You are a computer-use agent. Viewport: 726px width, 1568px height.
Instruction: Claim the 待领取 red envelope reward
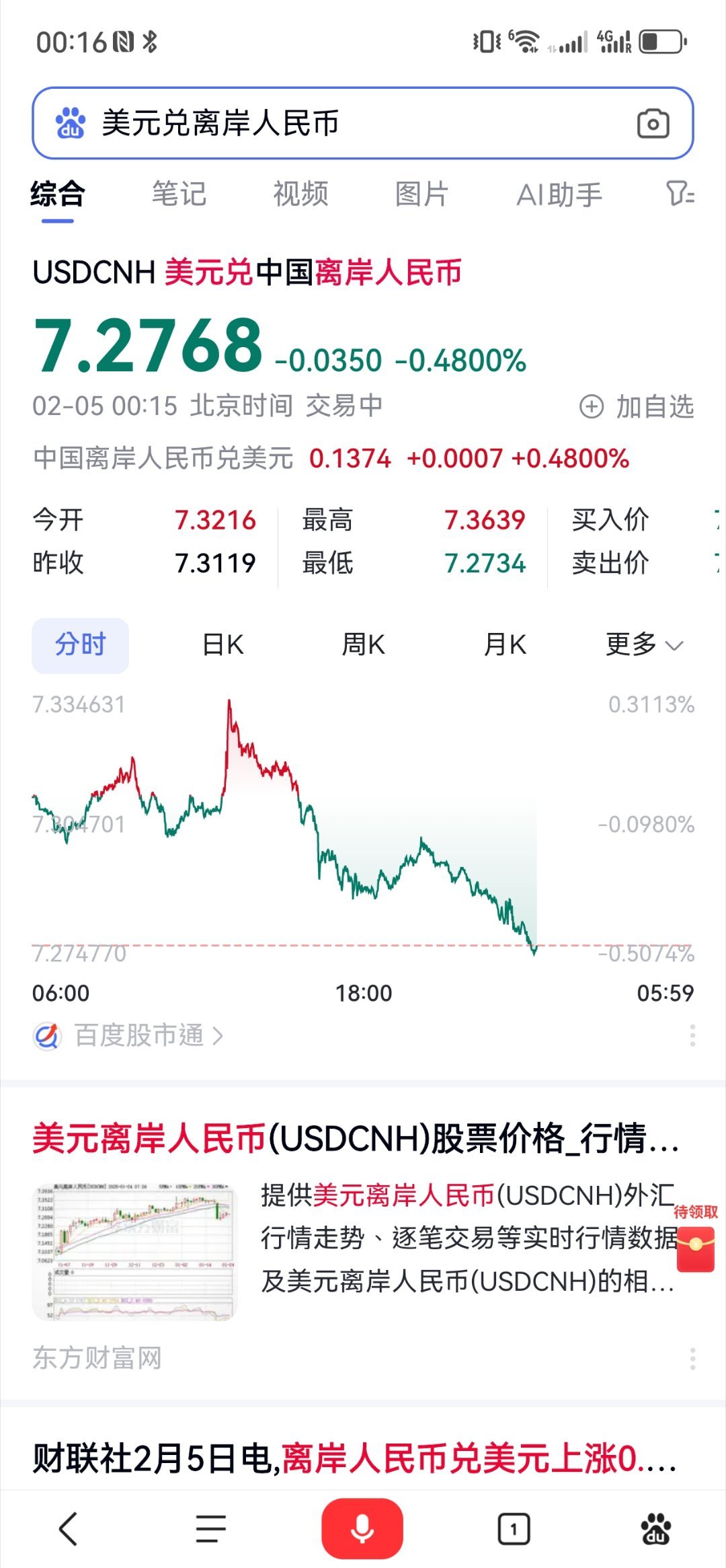pyautogui.click(x=695, y=1246)
